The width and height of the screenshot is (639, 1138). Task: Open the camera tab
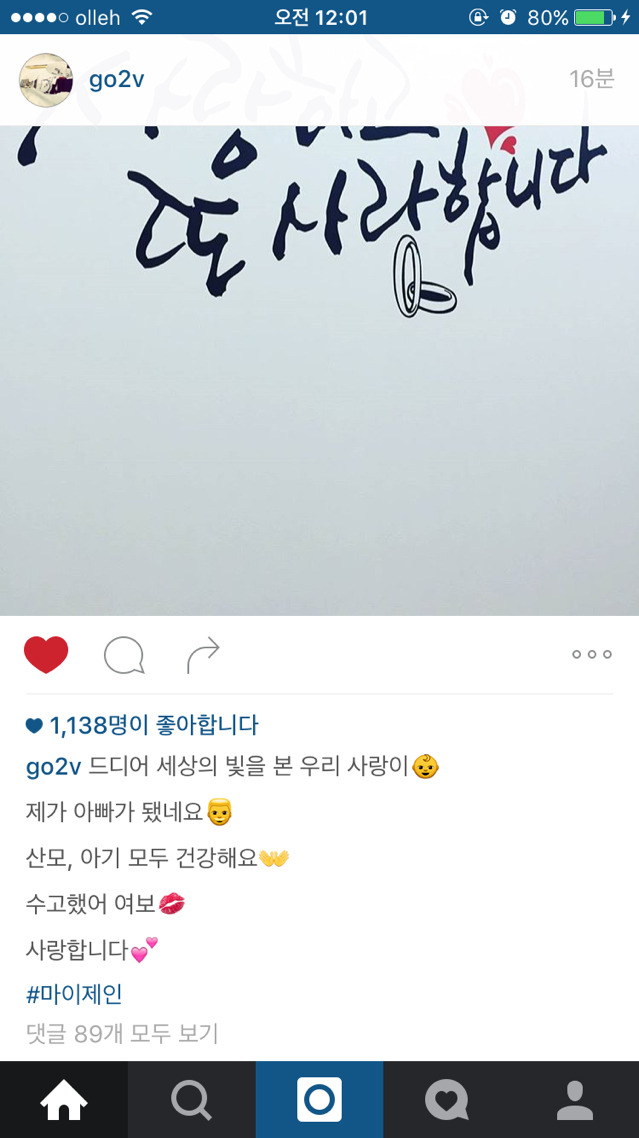click(320, 1100)
